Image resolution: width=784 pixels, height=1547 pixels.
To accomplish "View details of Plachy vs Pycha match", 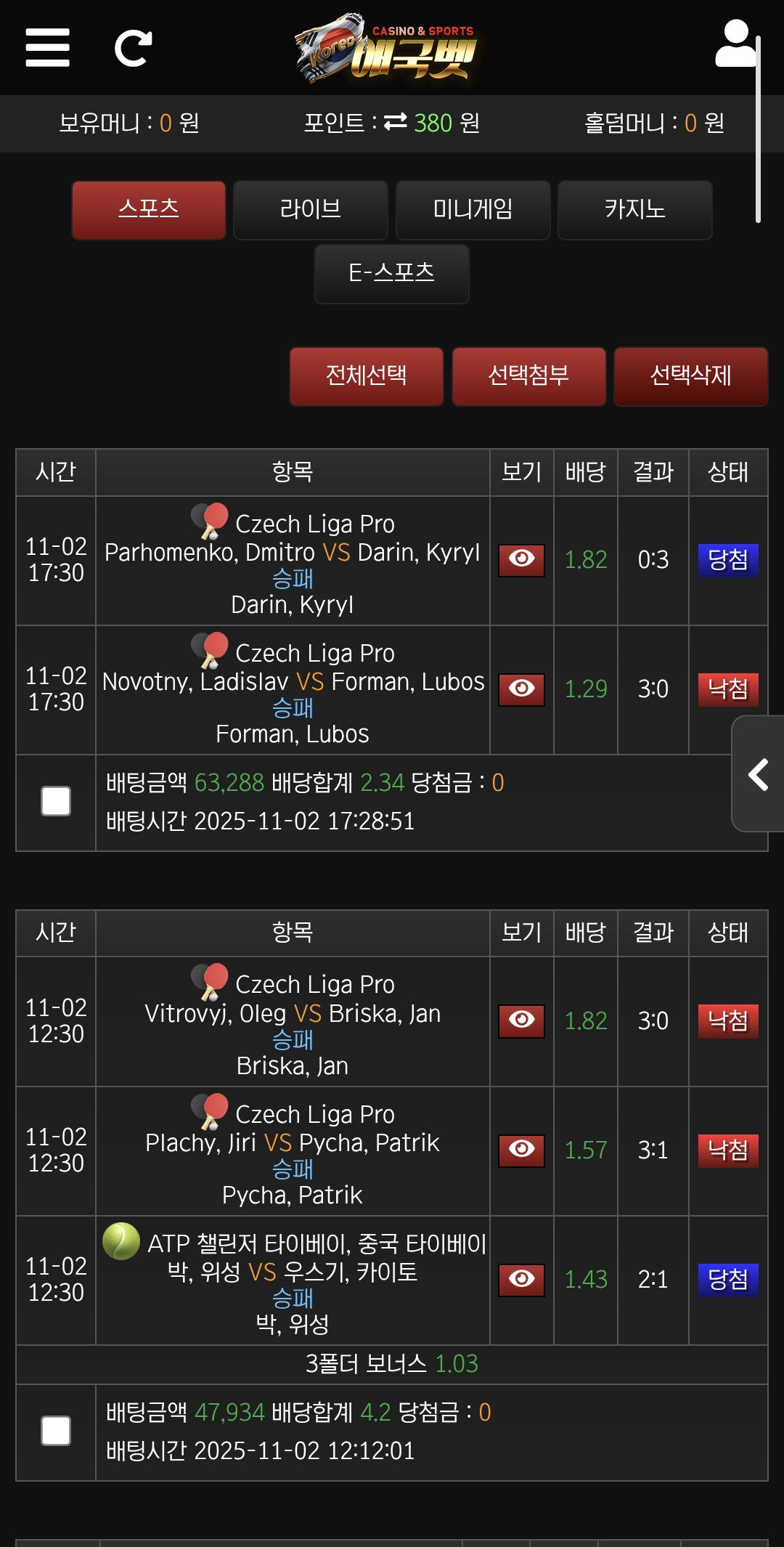I will [521, 1150].
